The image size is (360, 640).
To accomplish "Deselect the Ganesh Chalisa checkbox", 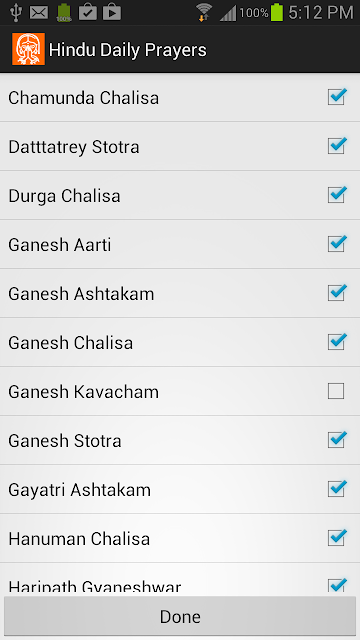I will [x=336, y=342].
